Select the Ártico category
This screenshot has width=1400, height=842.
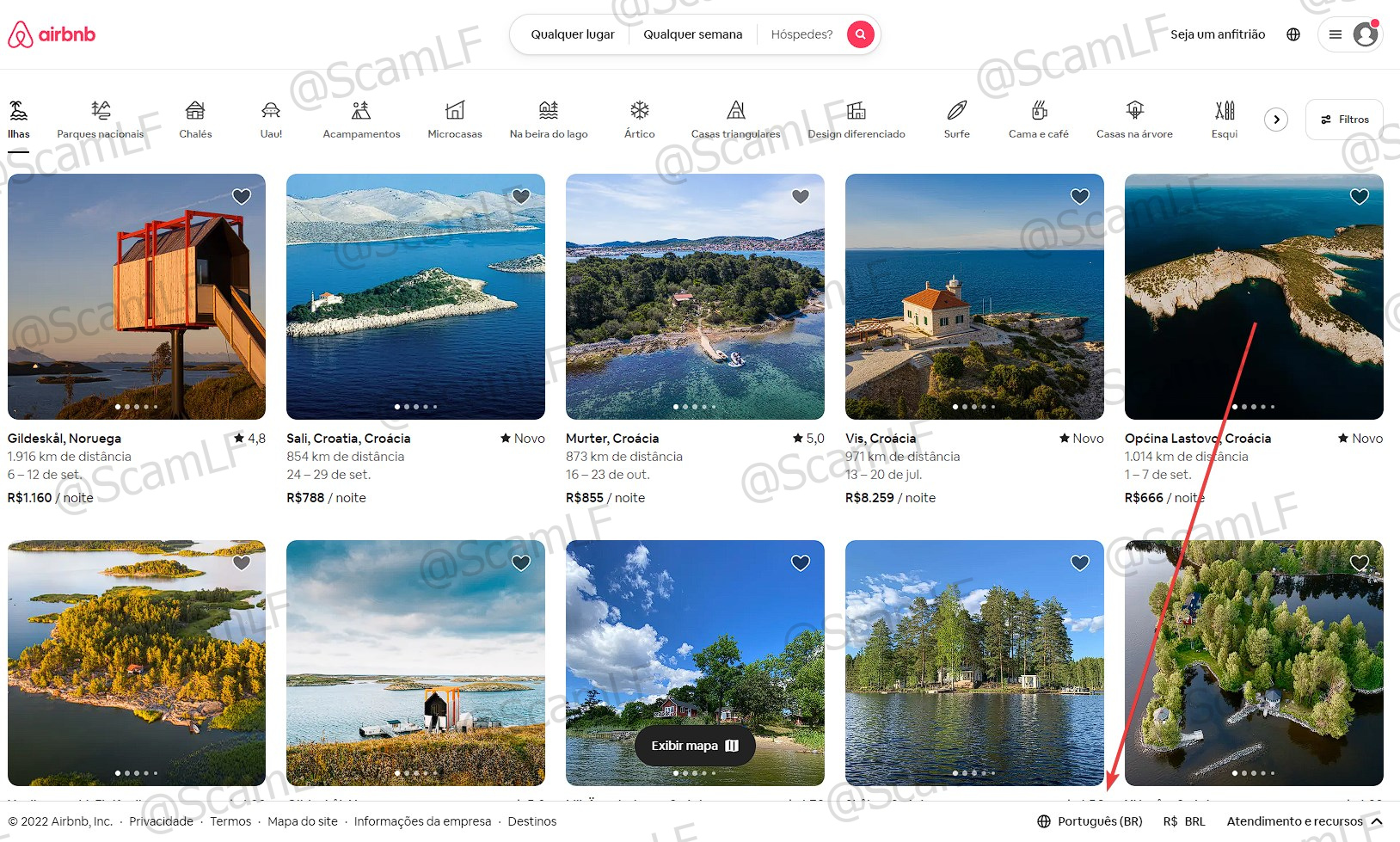(x=639, y=120)
